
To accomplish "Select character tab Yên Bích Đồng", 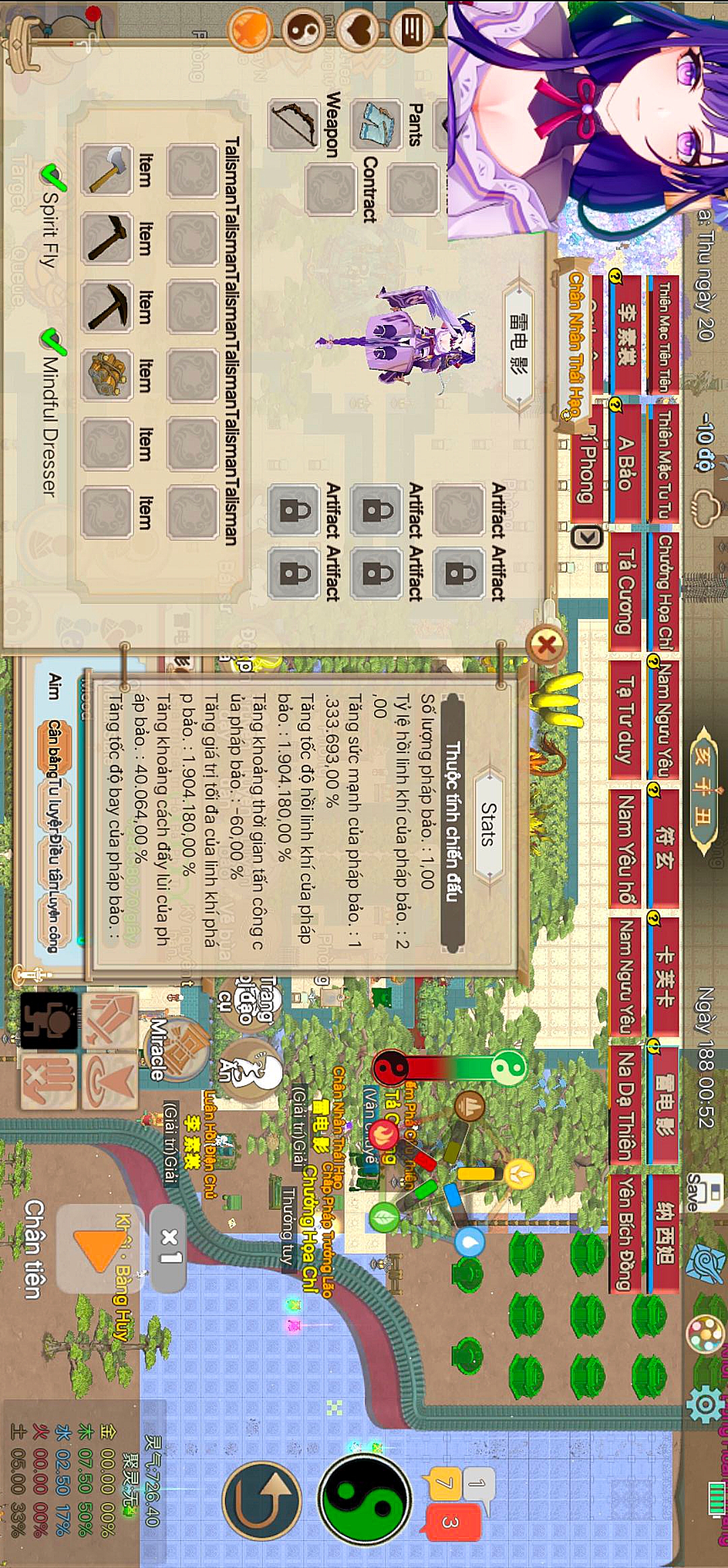I will click(x=625, y=1233).
